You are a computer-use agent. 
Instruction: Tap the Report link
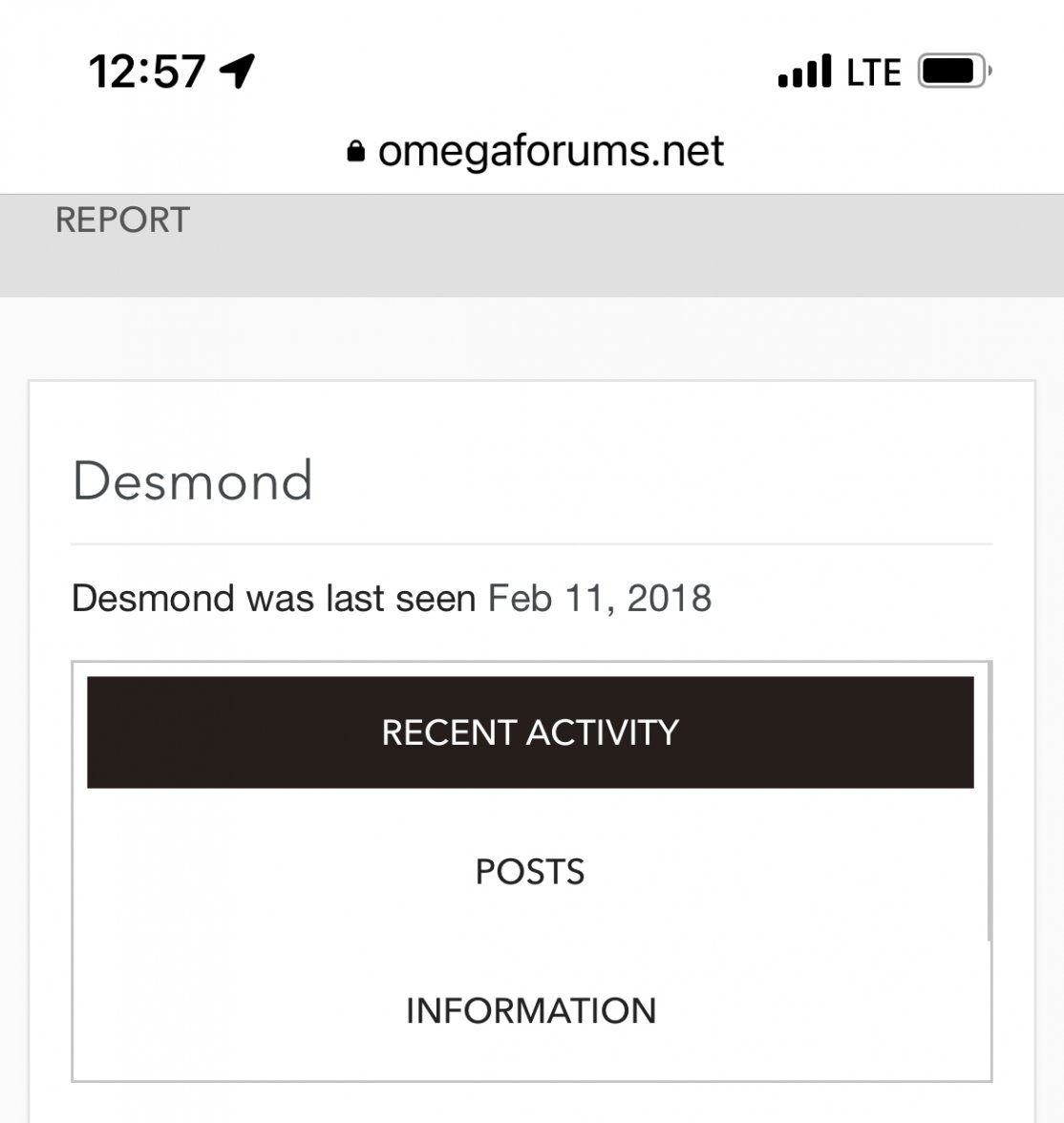122,221
